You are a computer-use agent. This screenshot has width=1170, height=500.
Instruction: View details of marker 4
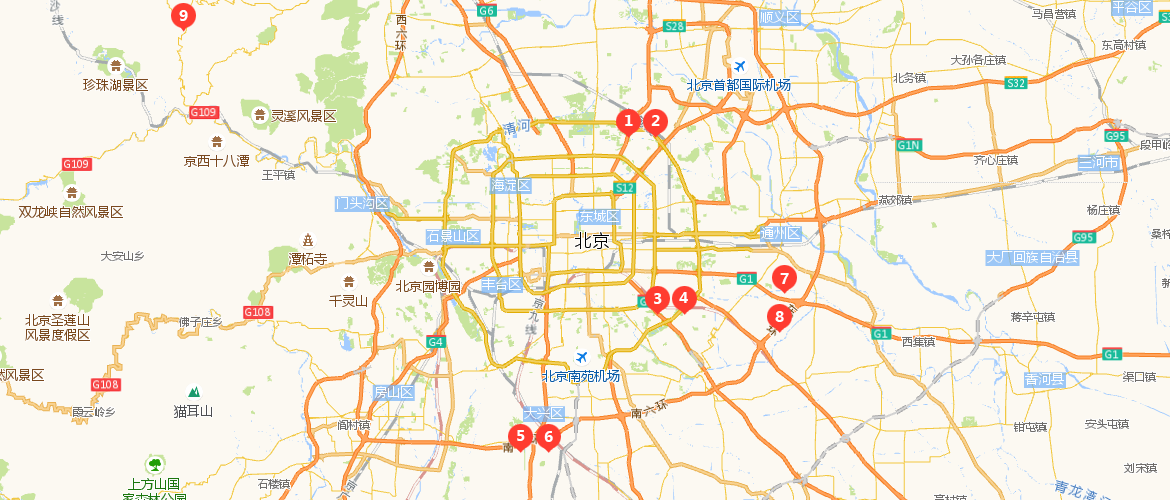(684, 297)
